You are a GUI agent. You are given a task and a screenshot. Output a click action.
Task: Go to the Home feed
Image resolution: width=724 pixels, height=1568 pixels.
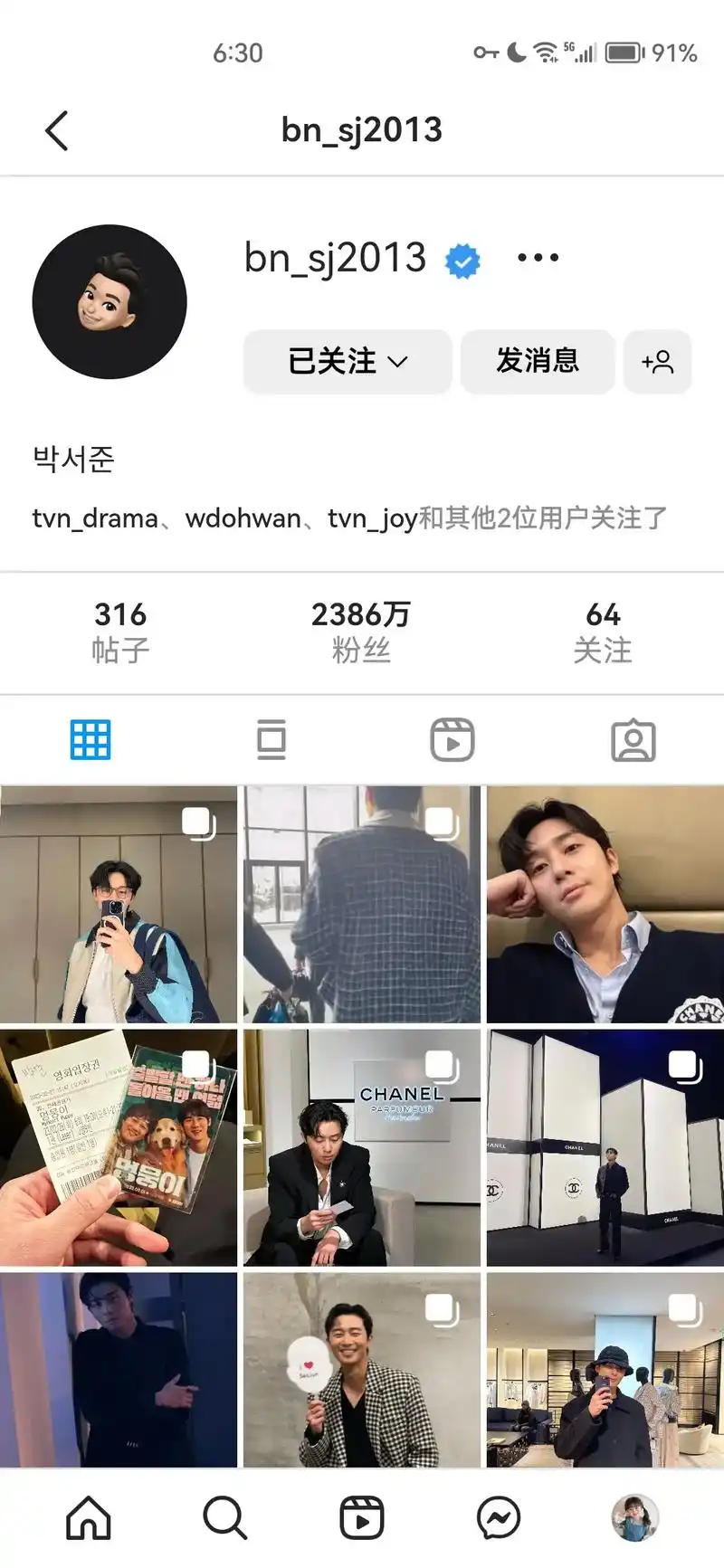tap(89, 1517)
